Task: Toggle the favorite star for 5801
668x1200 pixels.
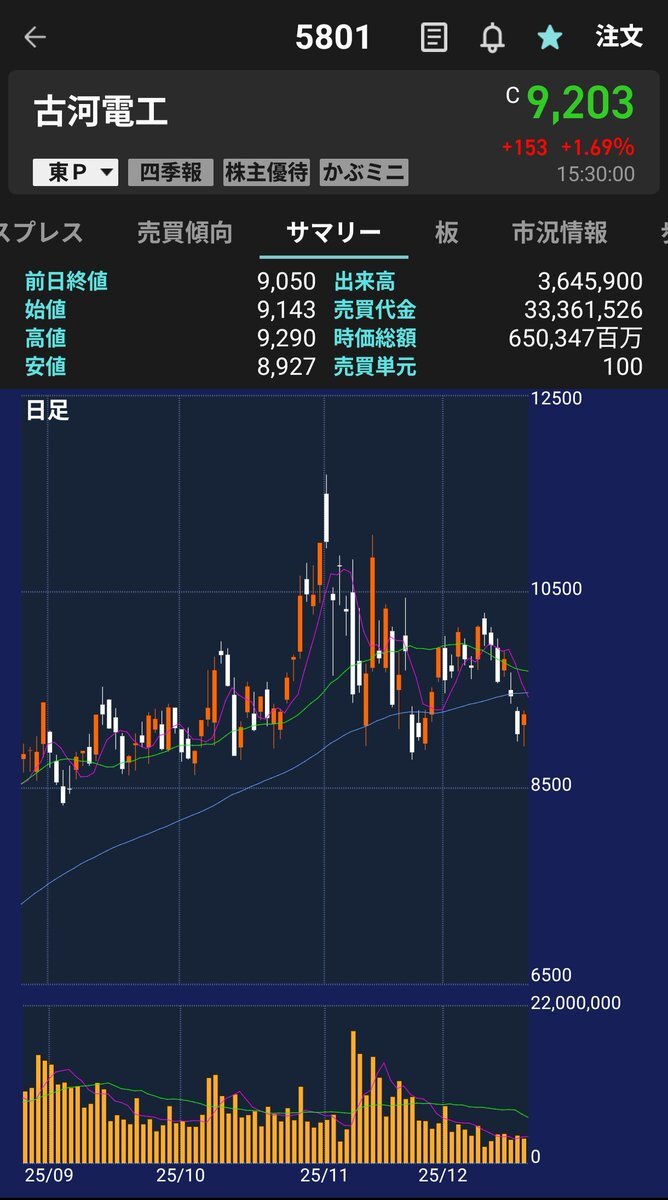Action: click(x=550, y=38)
